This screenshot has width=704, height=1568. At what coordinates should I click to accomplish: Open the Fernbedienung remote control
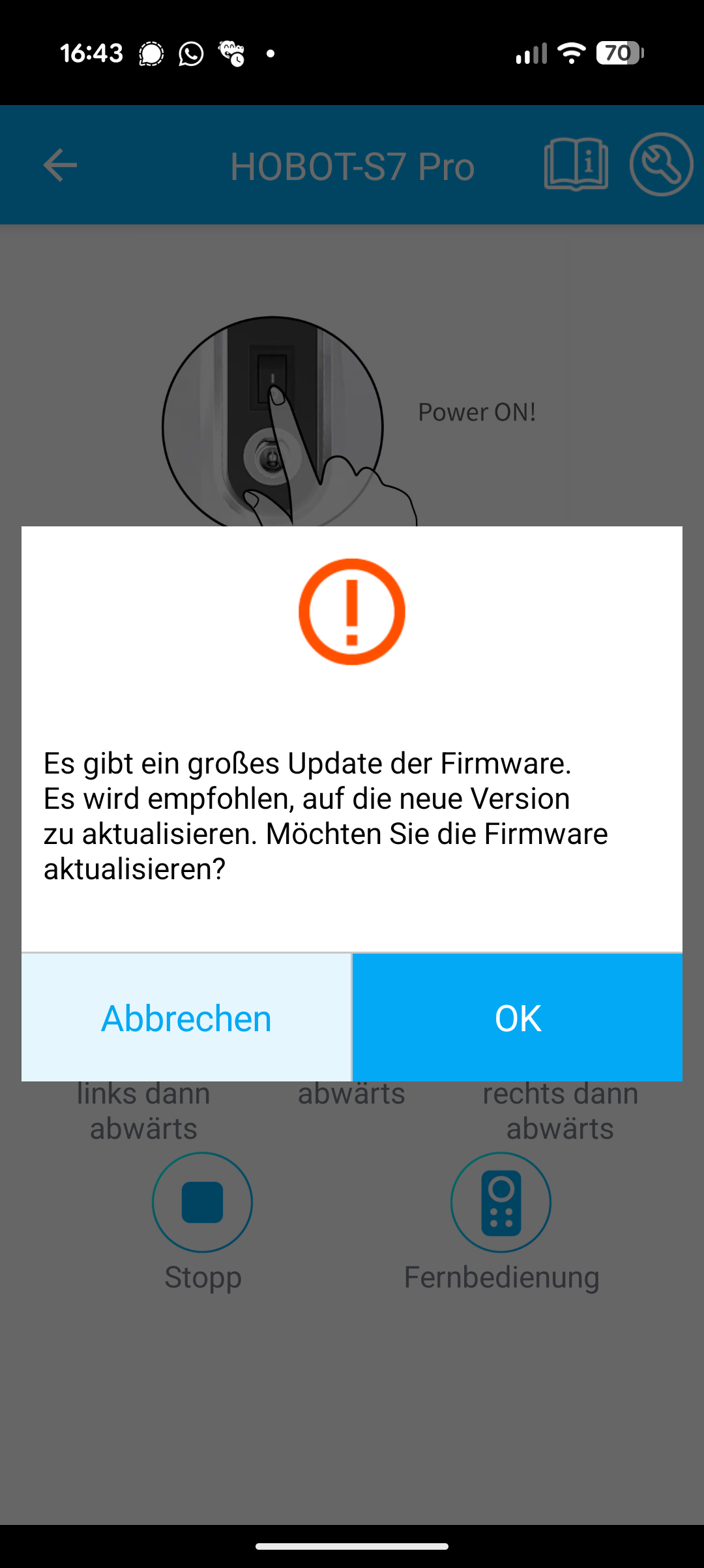coord(501,1202)
